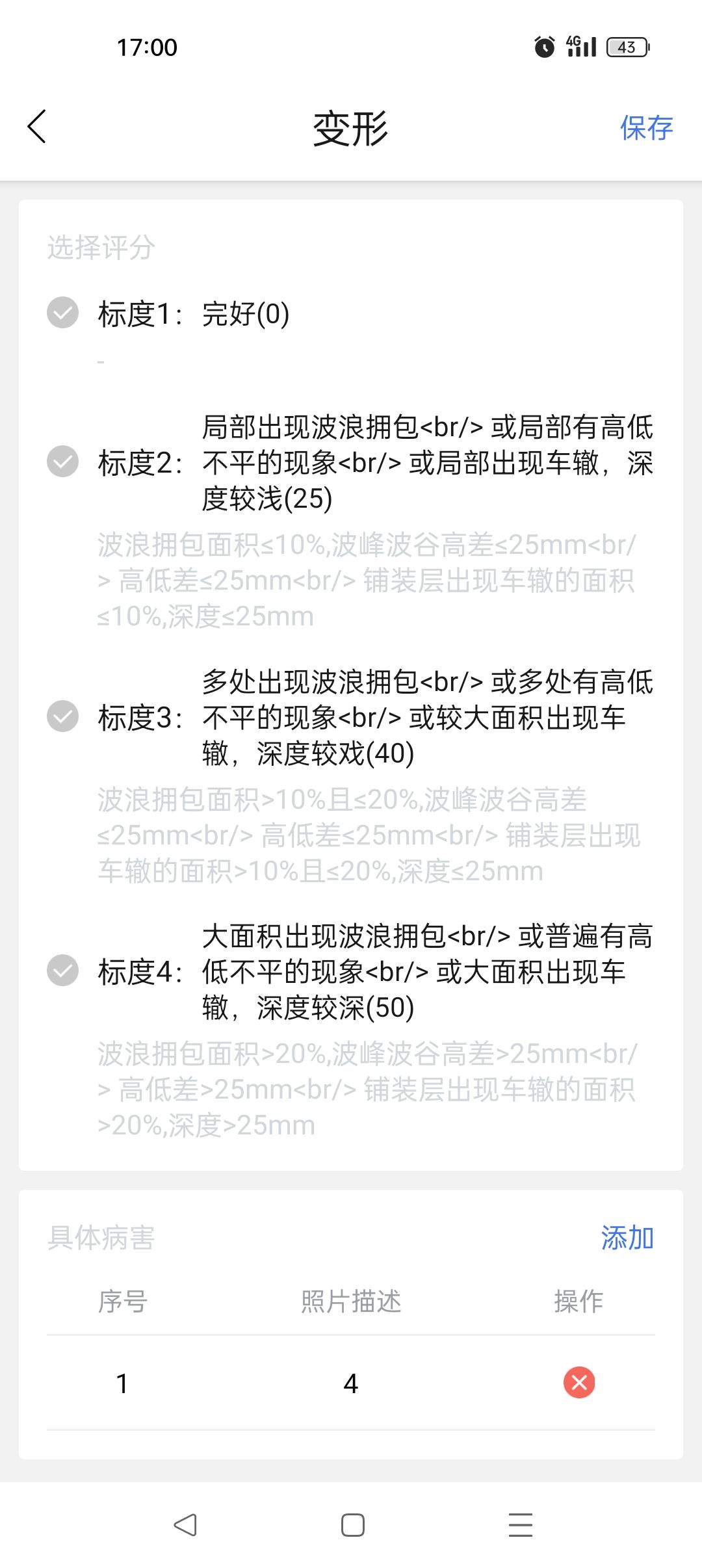702x1568 pixels.
Task: Open the recent apps overview
Action: pos(520,1525)
